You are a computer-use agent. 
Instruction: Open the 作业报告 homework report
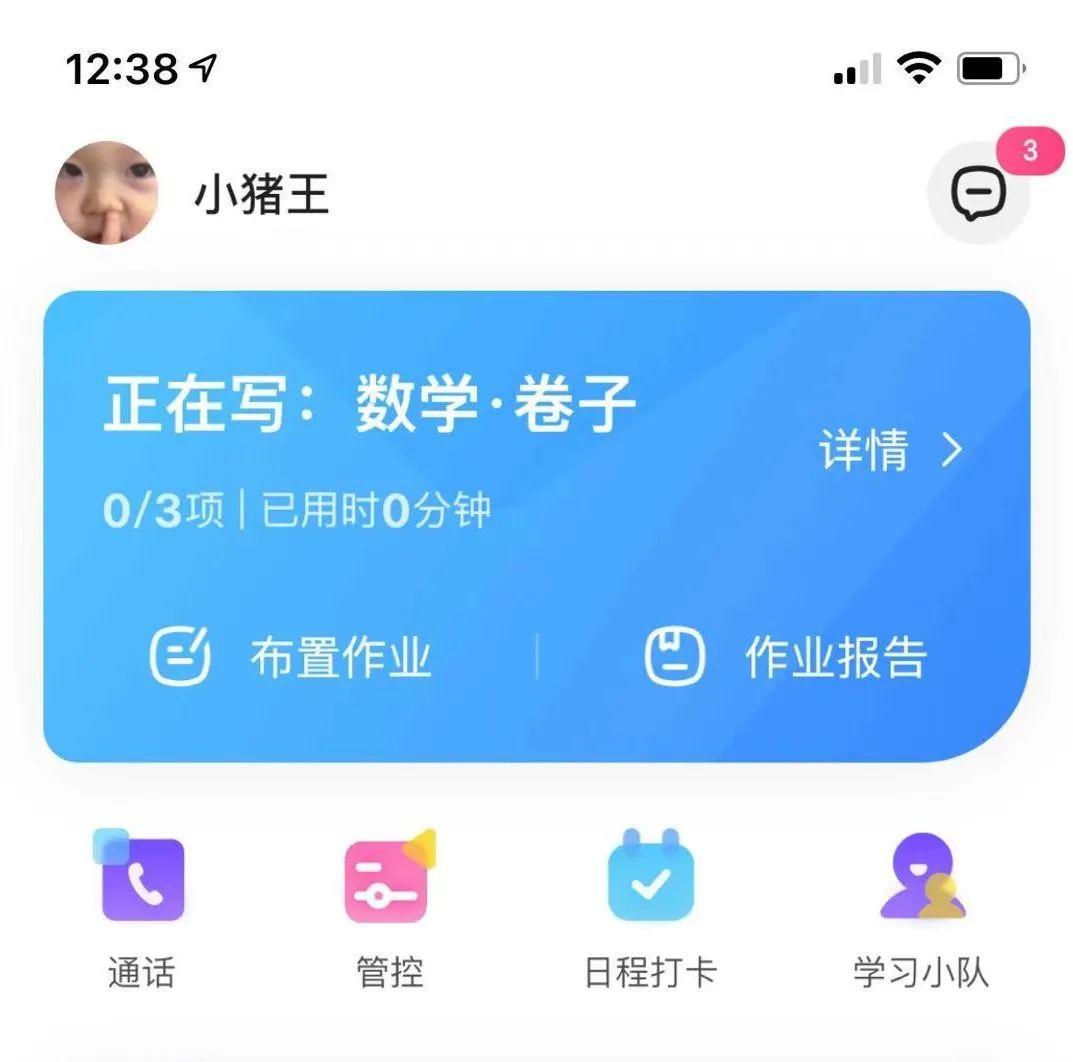pos(786,657)
